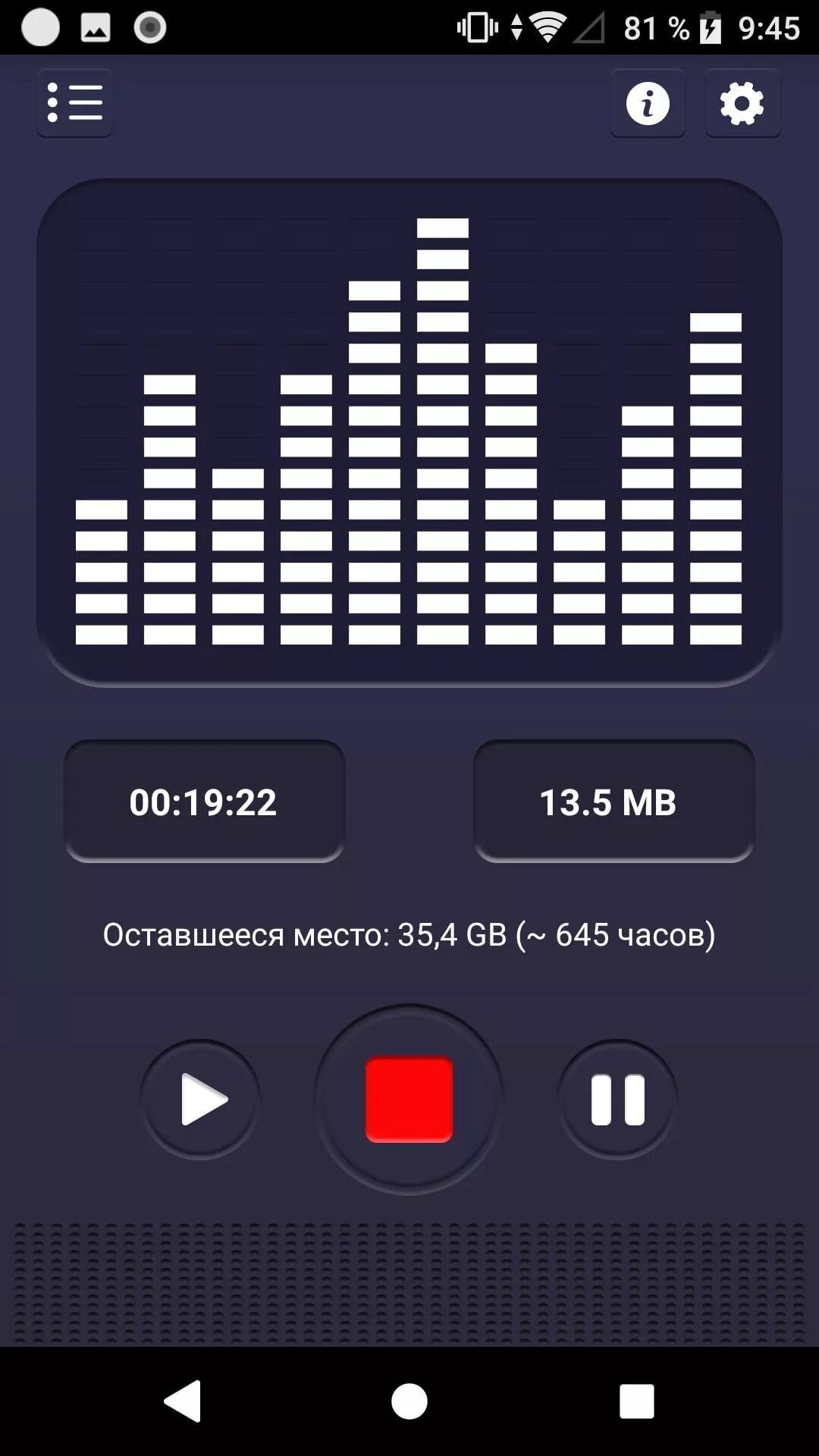Return to the home screen
The height and width of the screenshot is (1456, 819).
point(409,1401)
